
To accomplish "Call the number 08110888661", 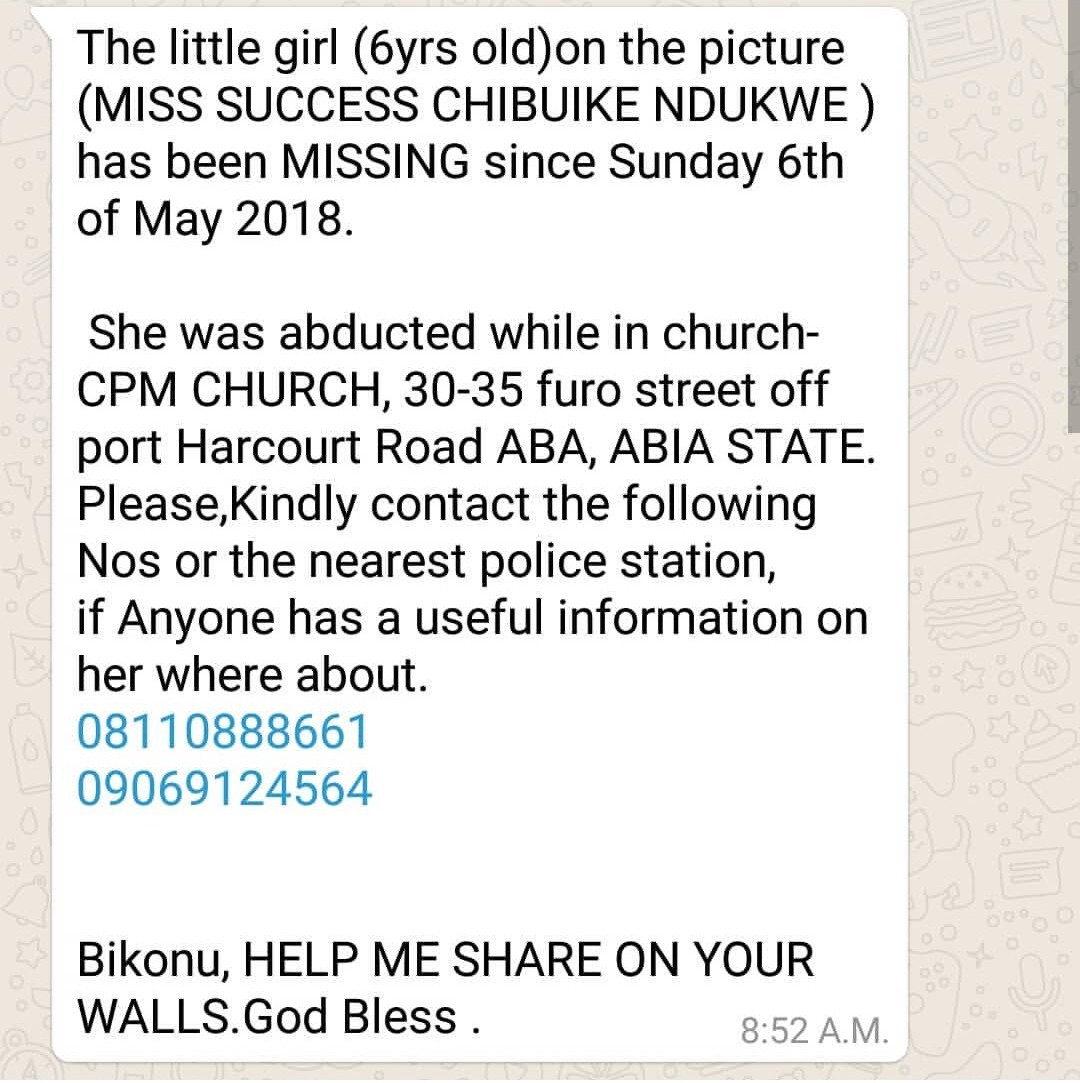I will (x=223, y=733).
